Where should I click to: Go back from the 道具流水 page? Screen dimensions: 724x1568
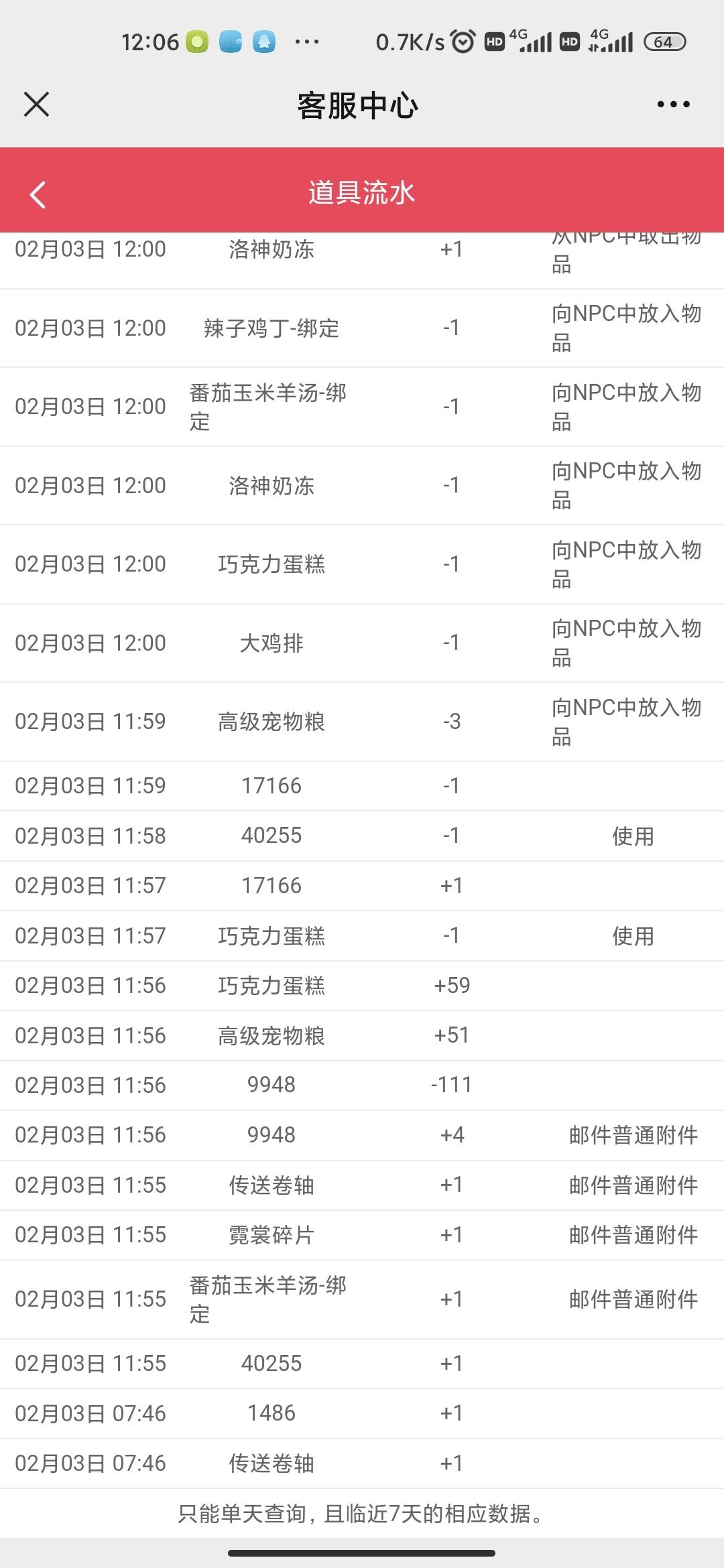click(38, 194)
